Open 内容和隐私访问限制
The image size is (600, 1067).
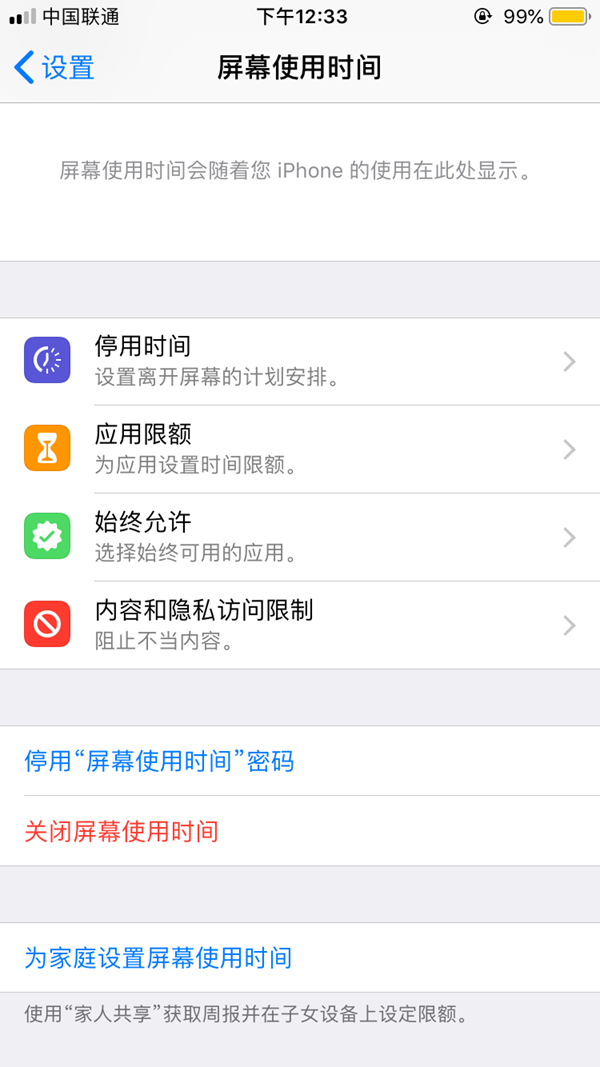tap(300, 625)
